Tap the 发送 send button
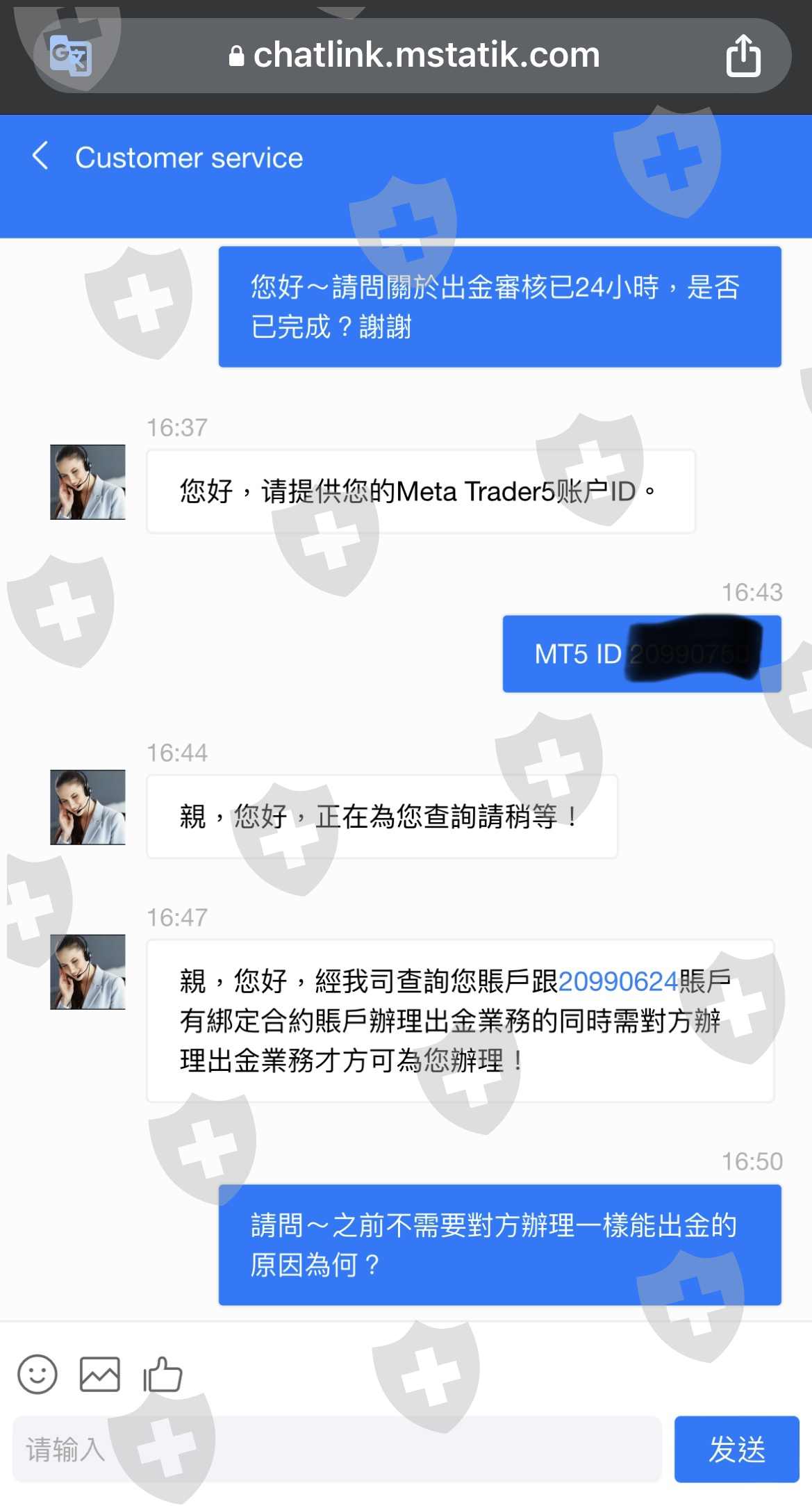 [736, 1449]
